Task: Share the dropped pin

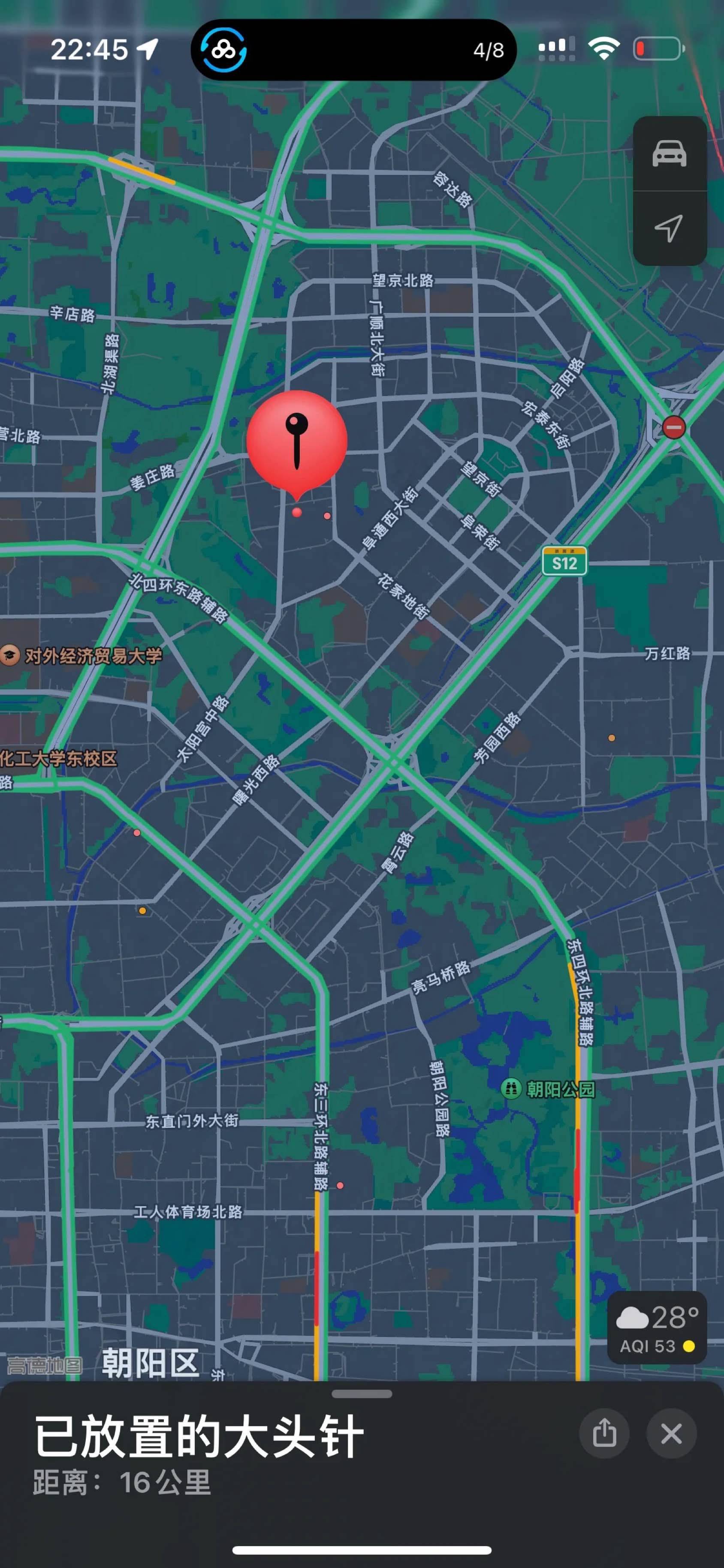Action: click(604, 1433)
